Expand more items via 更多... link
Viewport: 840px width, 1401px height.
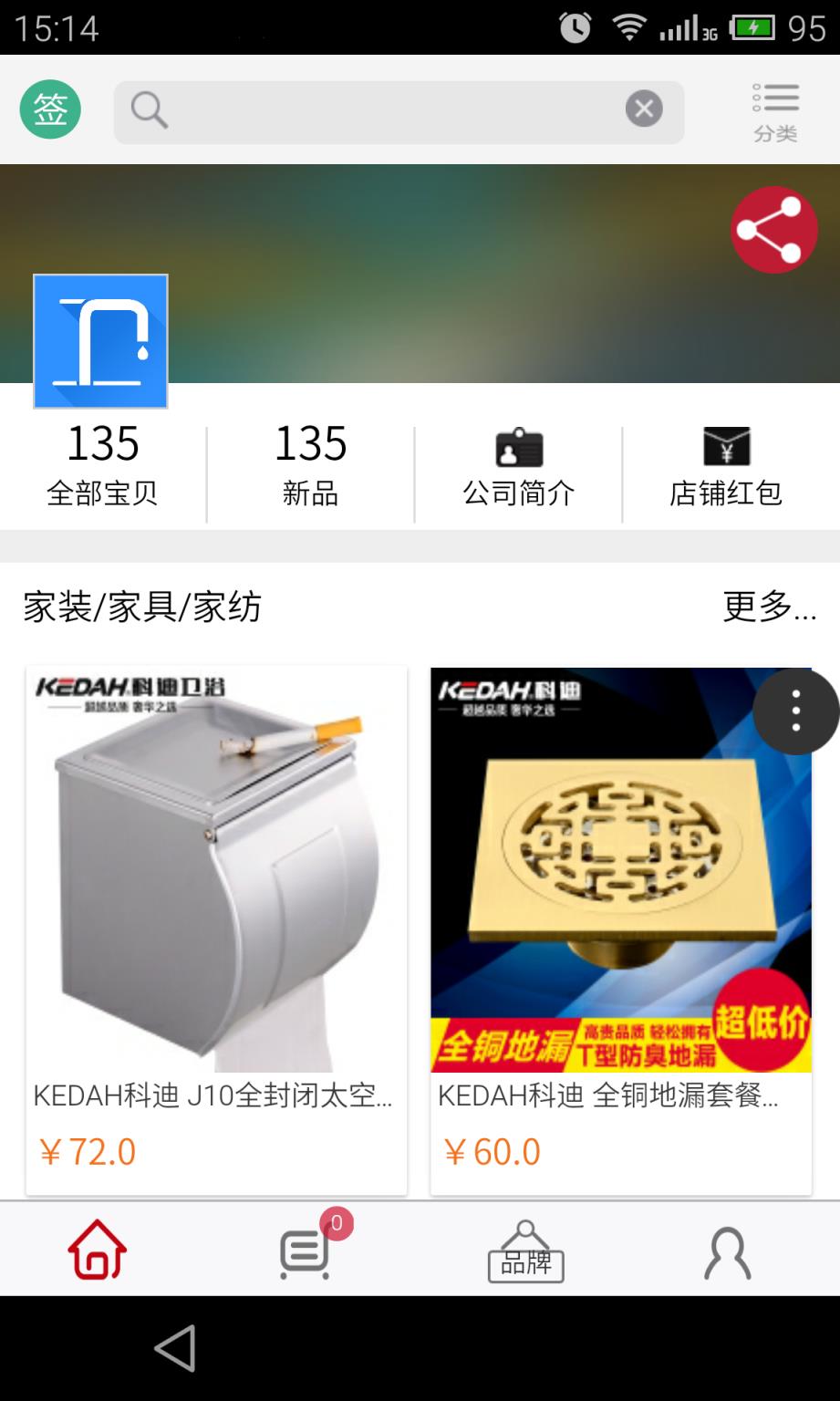(x=769, y=607)
